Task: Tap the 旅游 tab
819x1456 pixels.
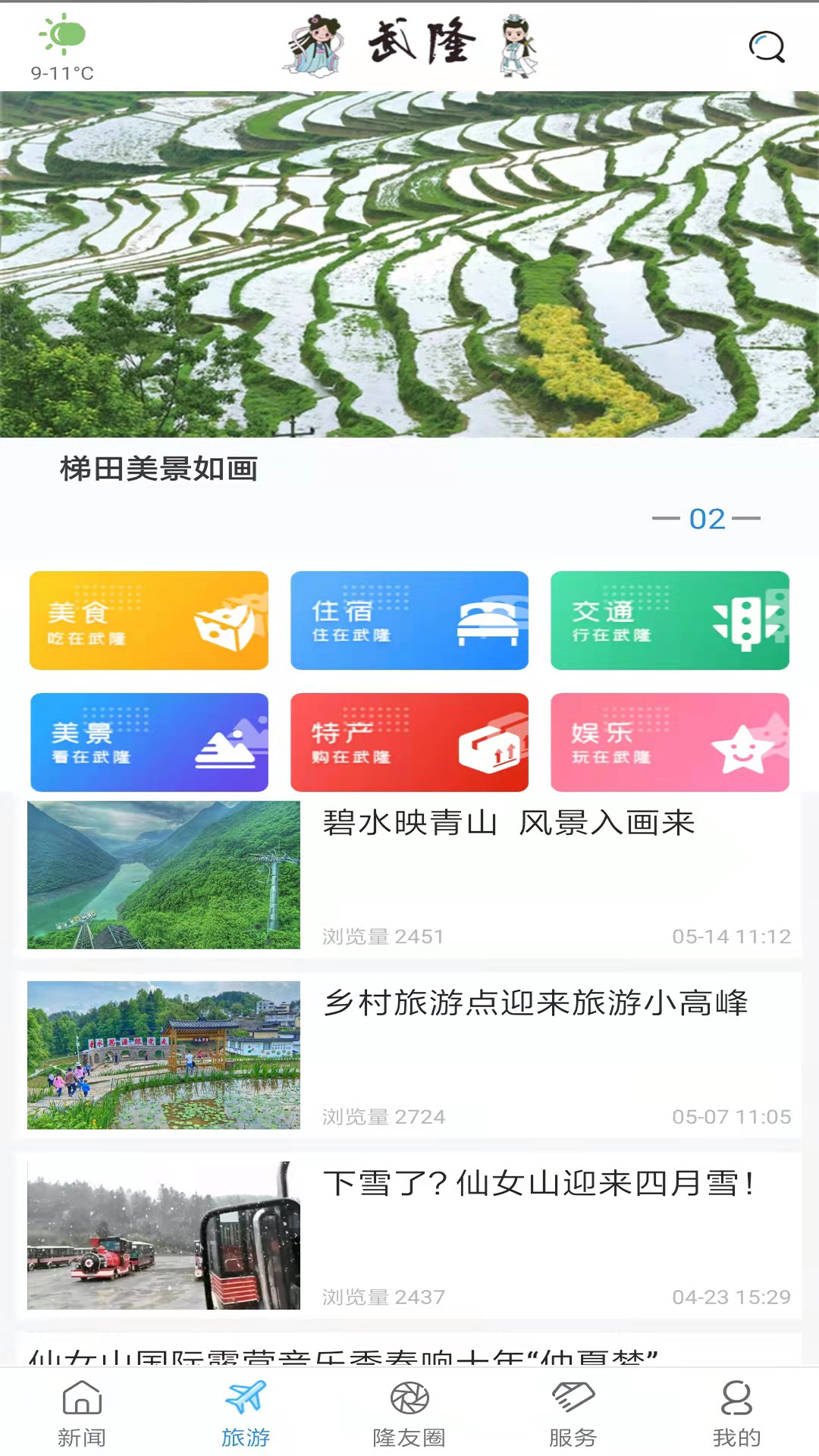Action: (246, 1412)
